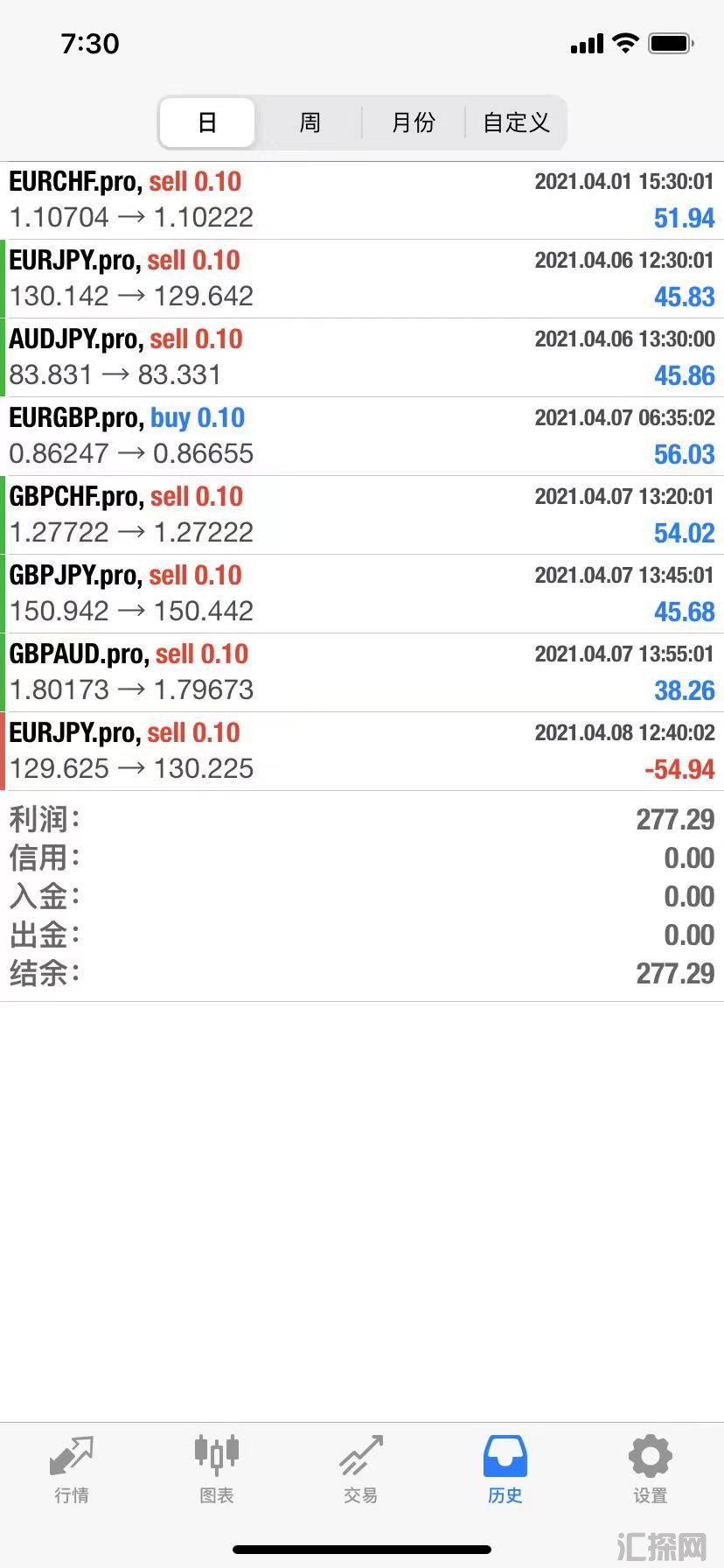Expand the GBPAUD.pro sell trade row

click(x=362, y=673)
